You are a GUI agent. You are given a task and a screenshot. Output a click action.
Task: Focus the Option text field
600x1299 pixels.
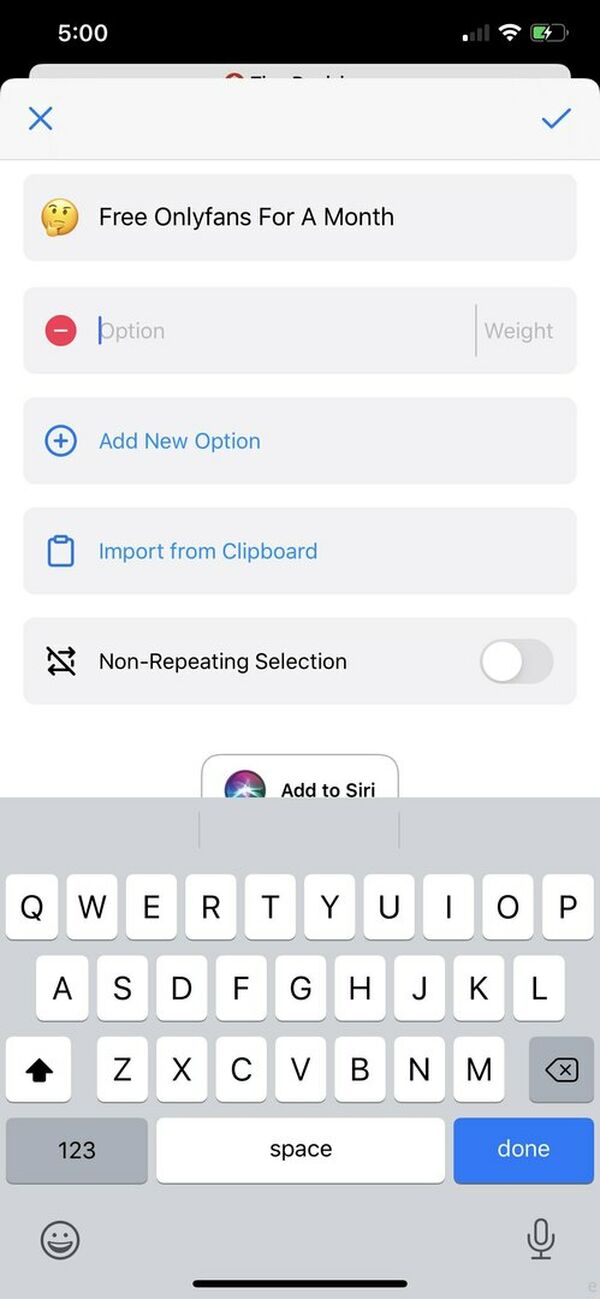pyautogui.click(x=280, y=331)
